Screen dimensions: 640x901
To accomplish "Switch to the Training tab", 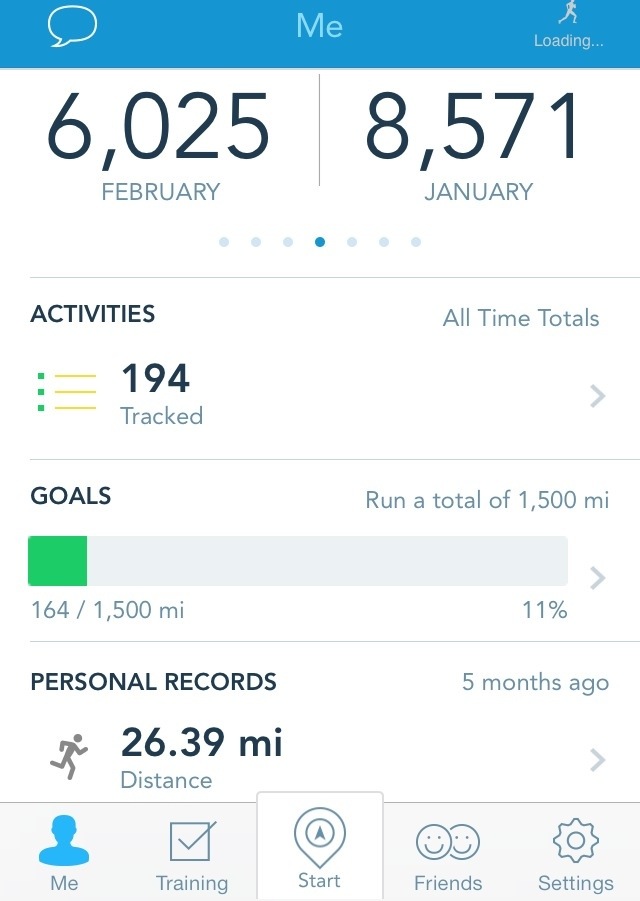I will [x=192, y=853].
